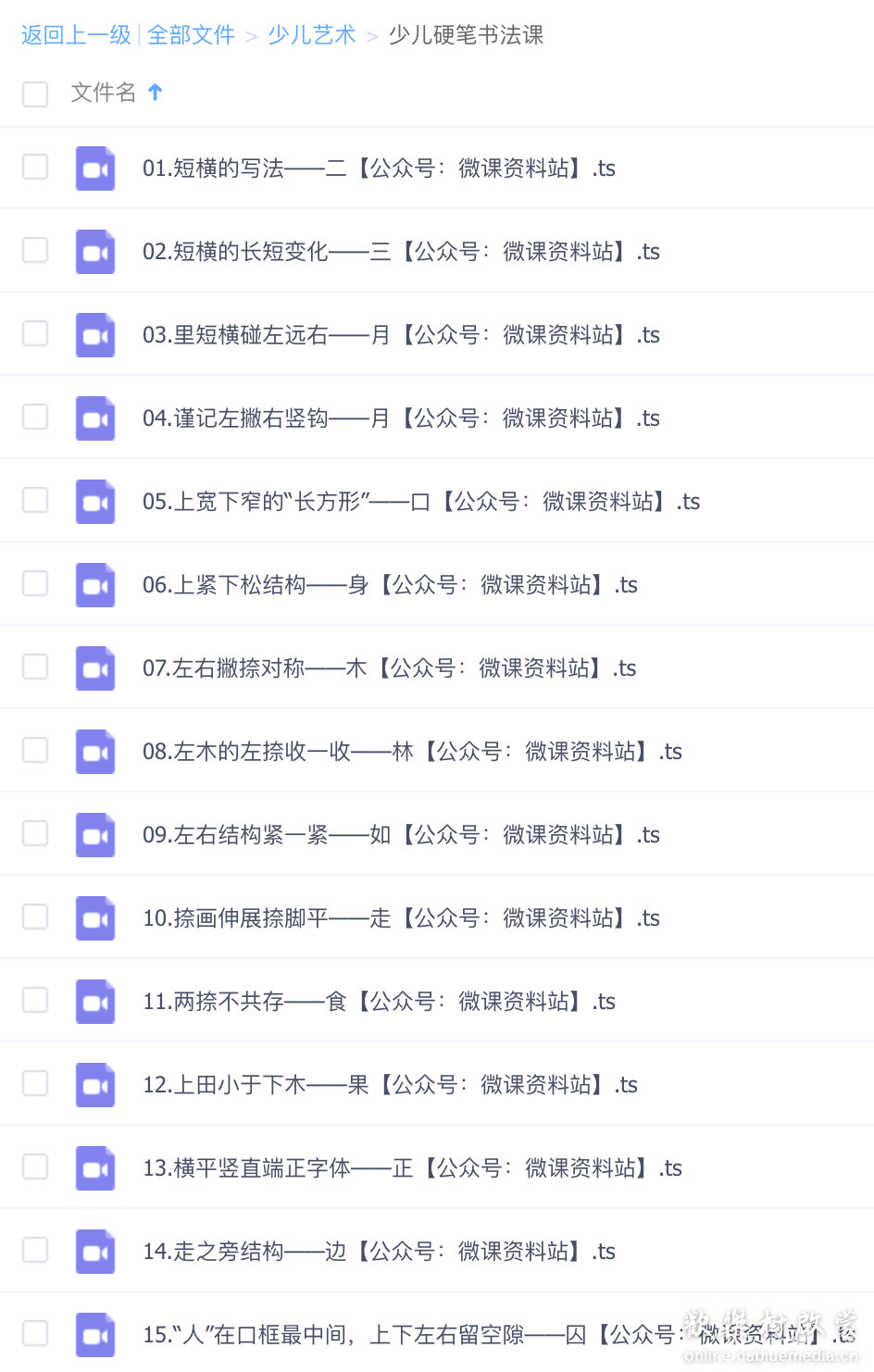Screen dimensions: 874x1372
Task: Click the video icon beside 15.人在口框最中间
Action: (x=94, y=1334)
